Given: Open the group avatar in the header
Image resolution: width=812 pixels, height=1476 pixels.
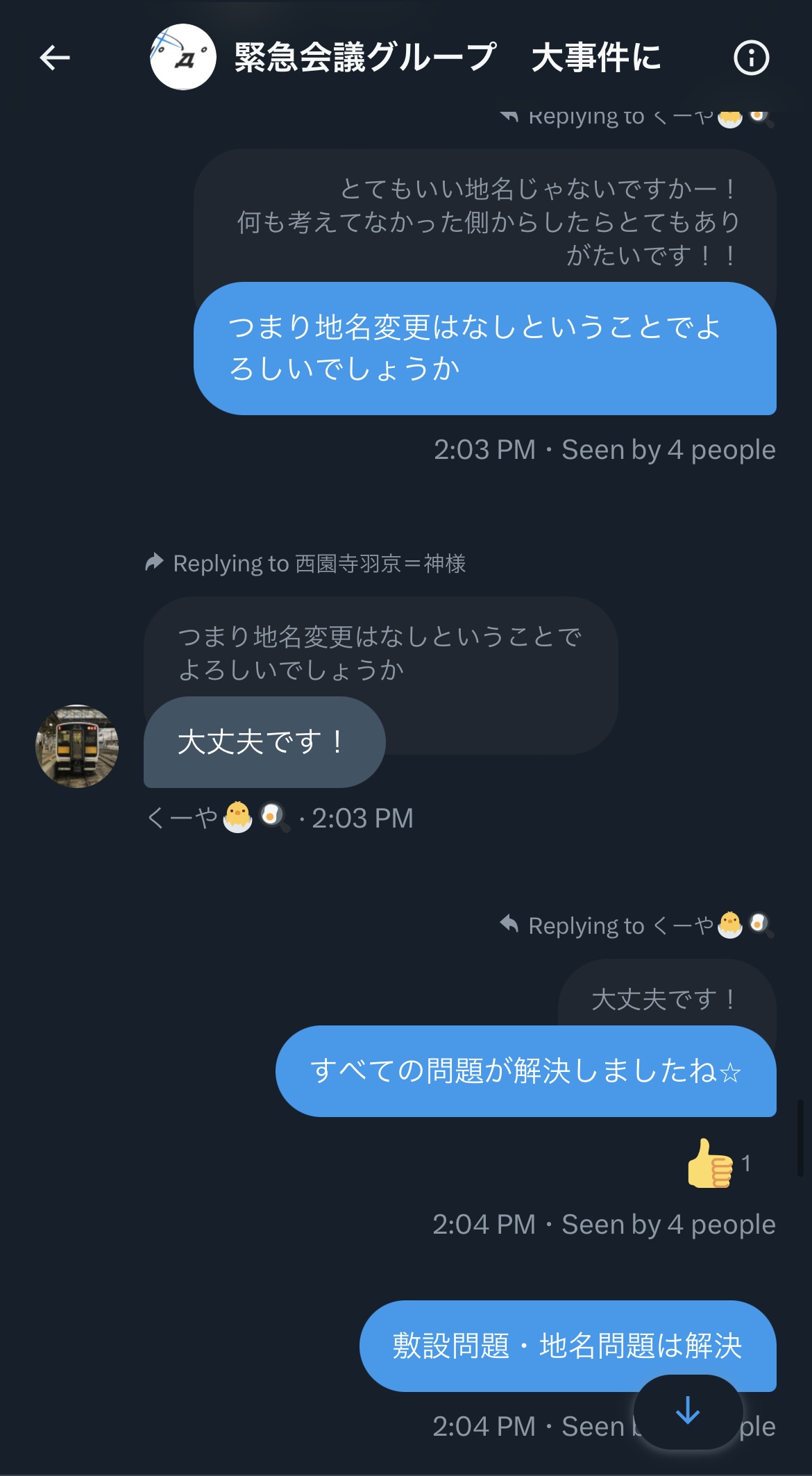Looking at the screenshot, I should click(183, 57).
